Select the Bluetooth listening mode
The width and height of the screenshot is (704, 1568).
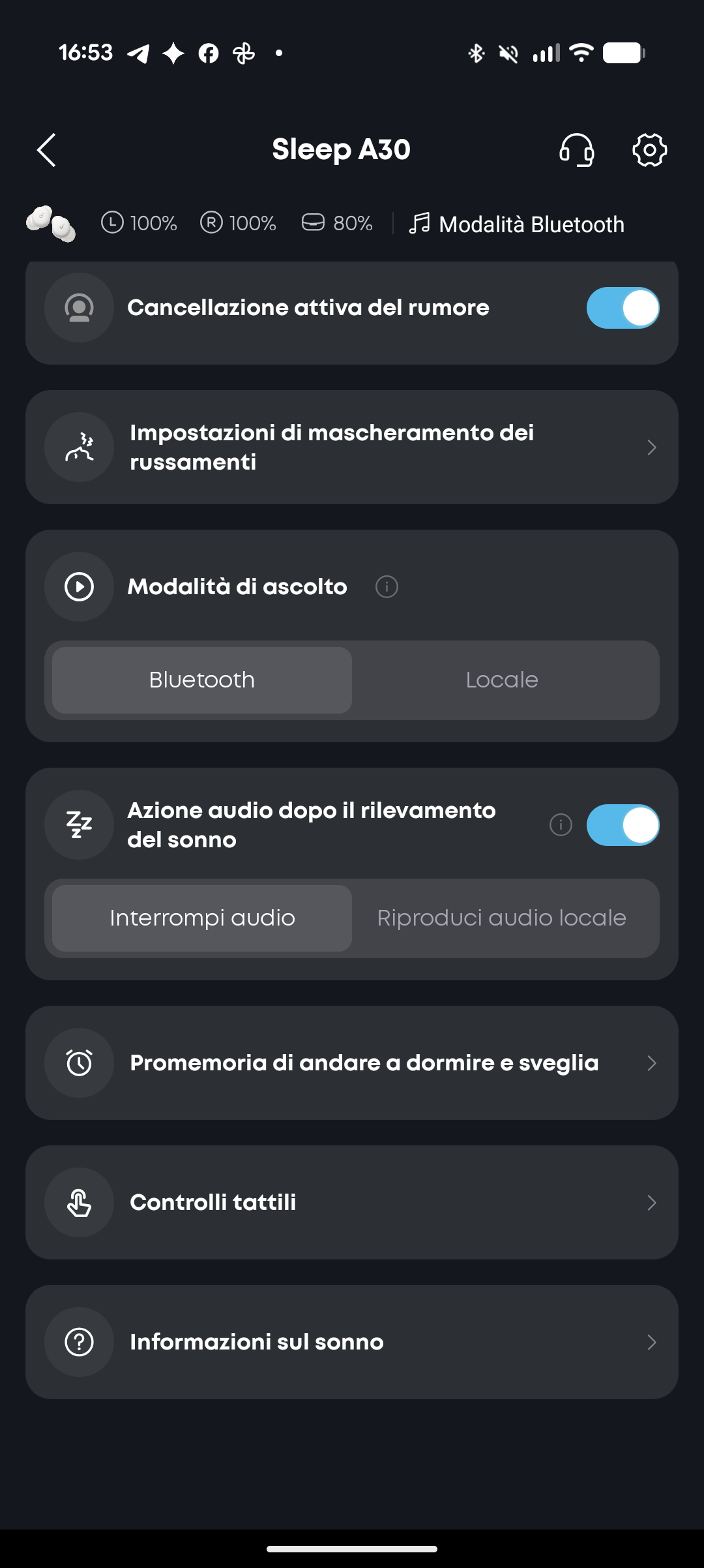click(202, 680)
